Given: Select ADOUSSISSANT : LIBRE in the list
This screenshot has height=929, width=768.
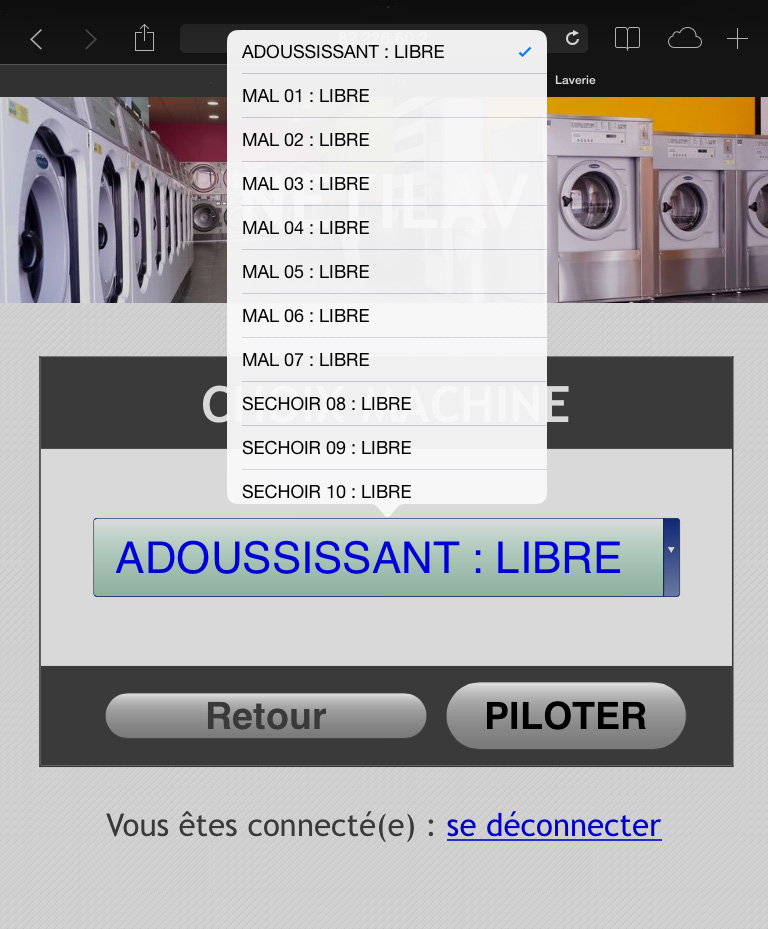Looking at the screenshot, I should click(x=385, y=52).
